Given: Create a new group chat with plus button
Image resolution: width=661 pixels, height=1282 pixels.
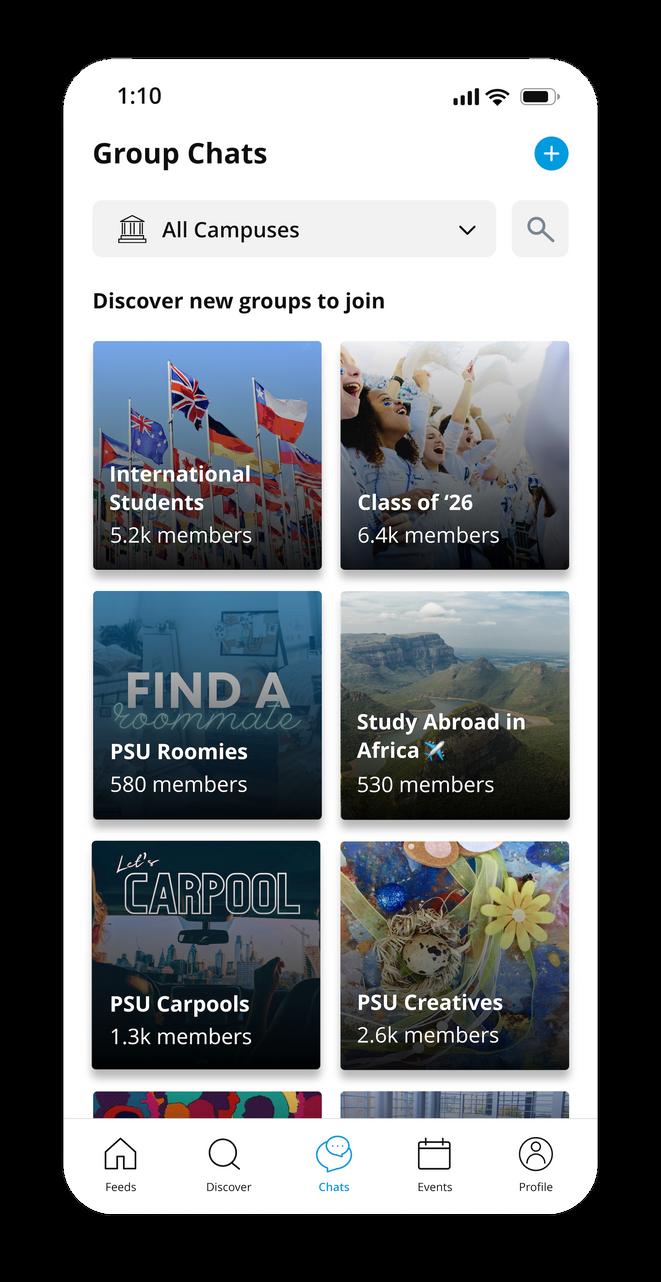Looking at the screenshot, I should point(551,154).
